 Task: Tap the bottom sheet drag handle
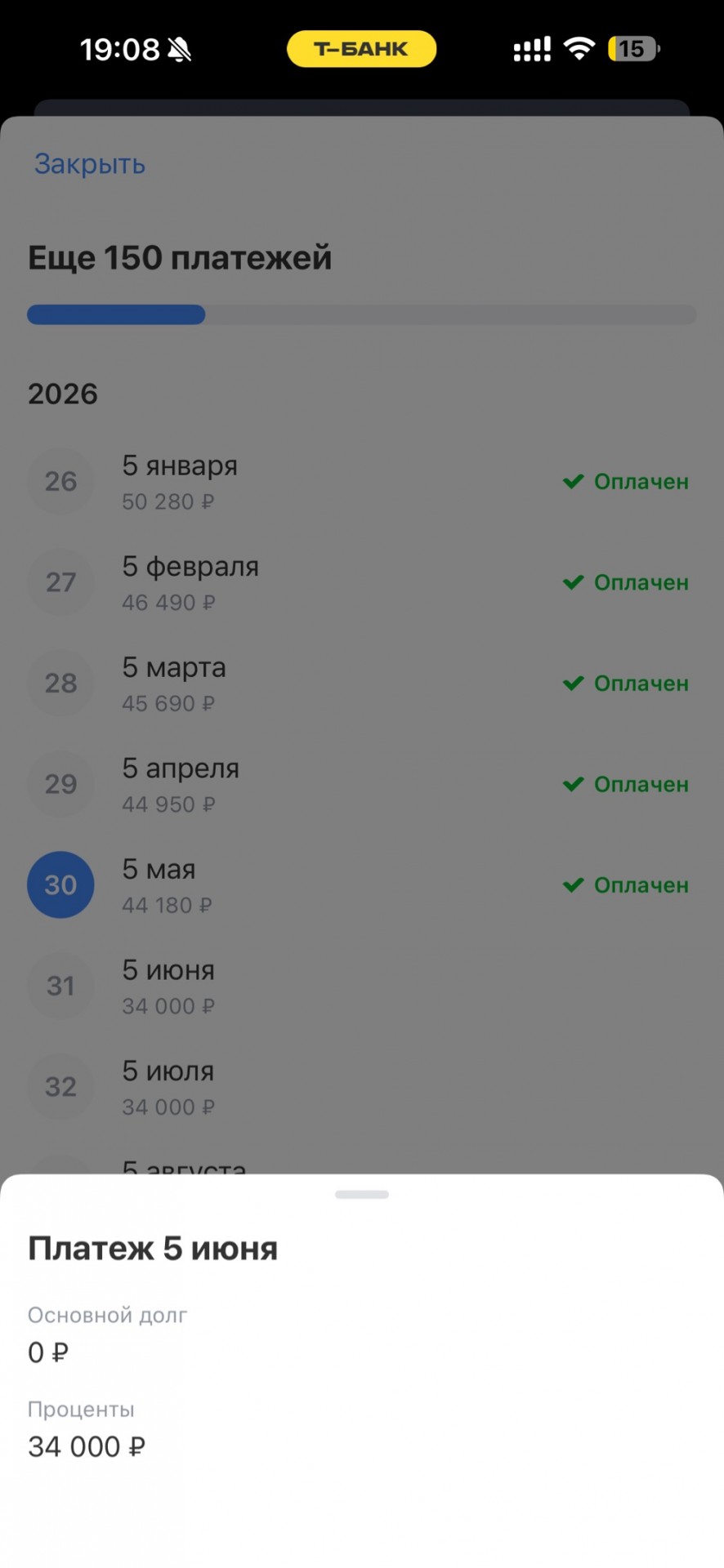[x=362, y=1195]
